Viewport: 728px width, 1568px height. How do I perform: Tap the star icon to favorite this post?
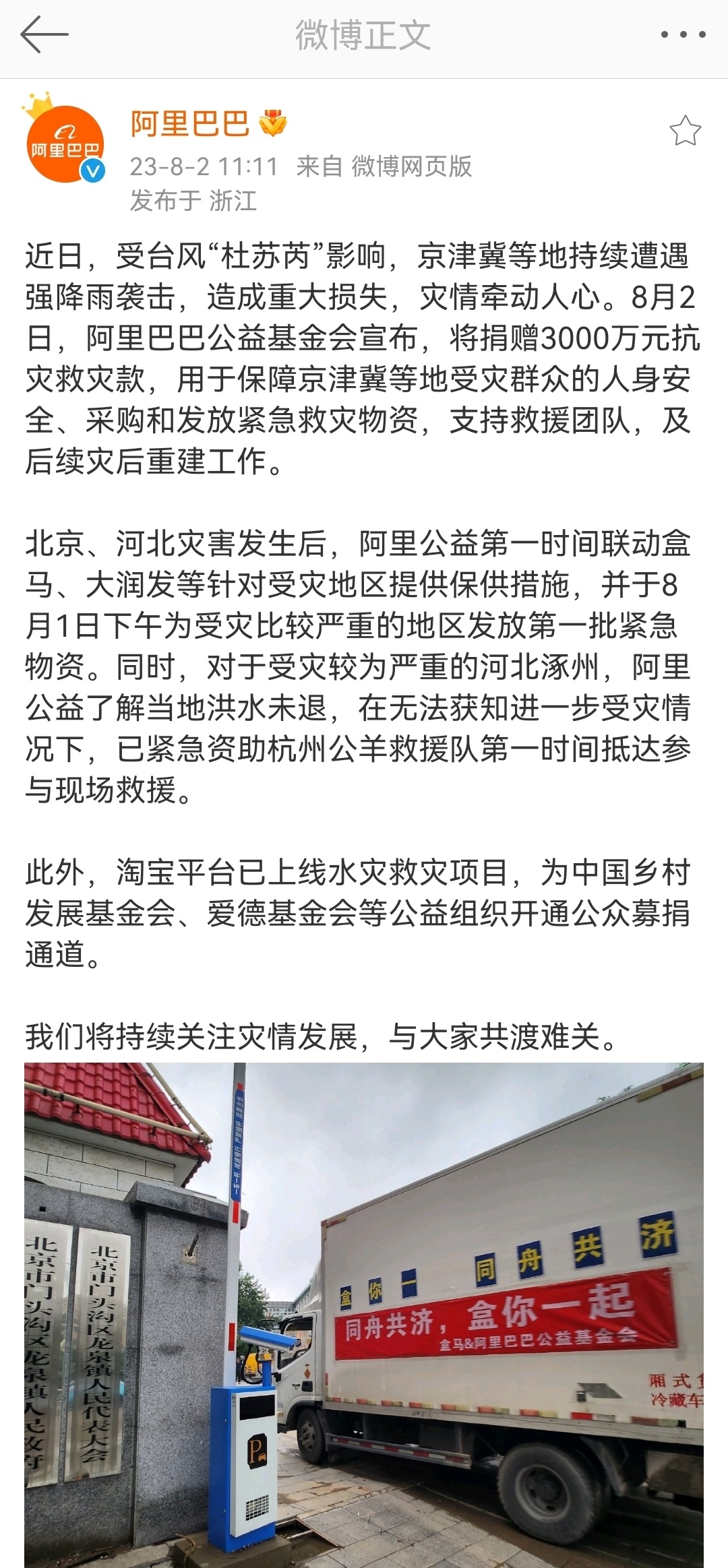pyautogui.click(x=685, y=131)
